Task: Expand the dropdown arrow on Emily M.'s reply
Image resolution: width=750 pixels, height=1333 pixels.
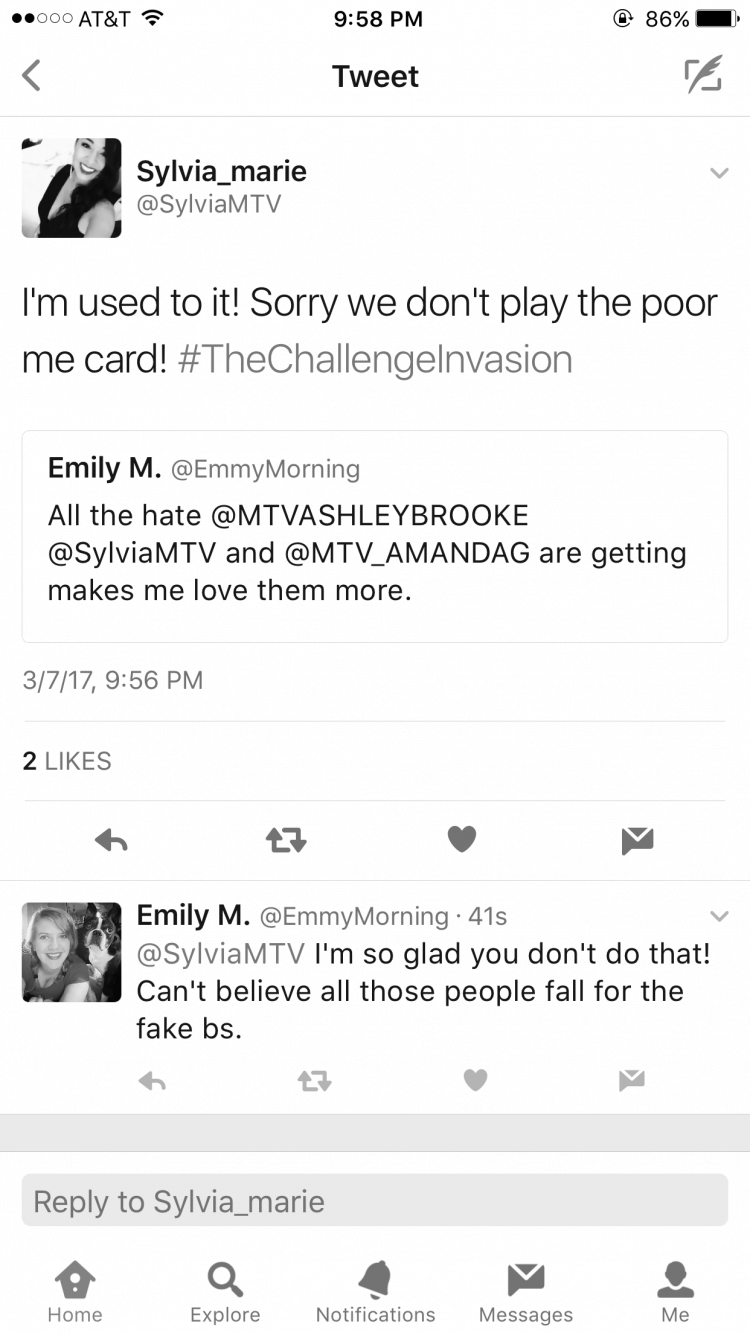Action: click(718, 916)
